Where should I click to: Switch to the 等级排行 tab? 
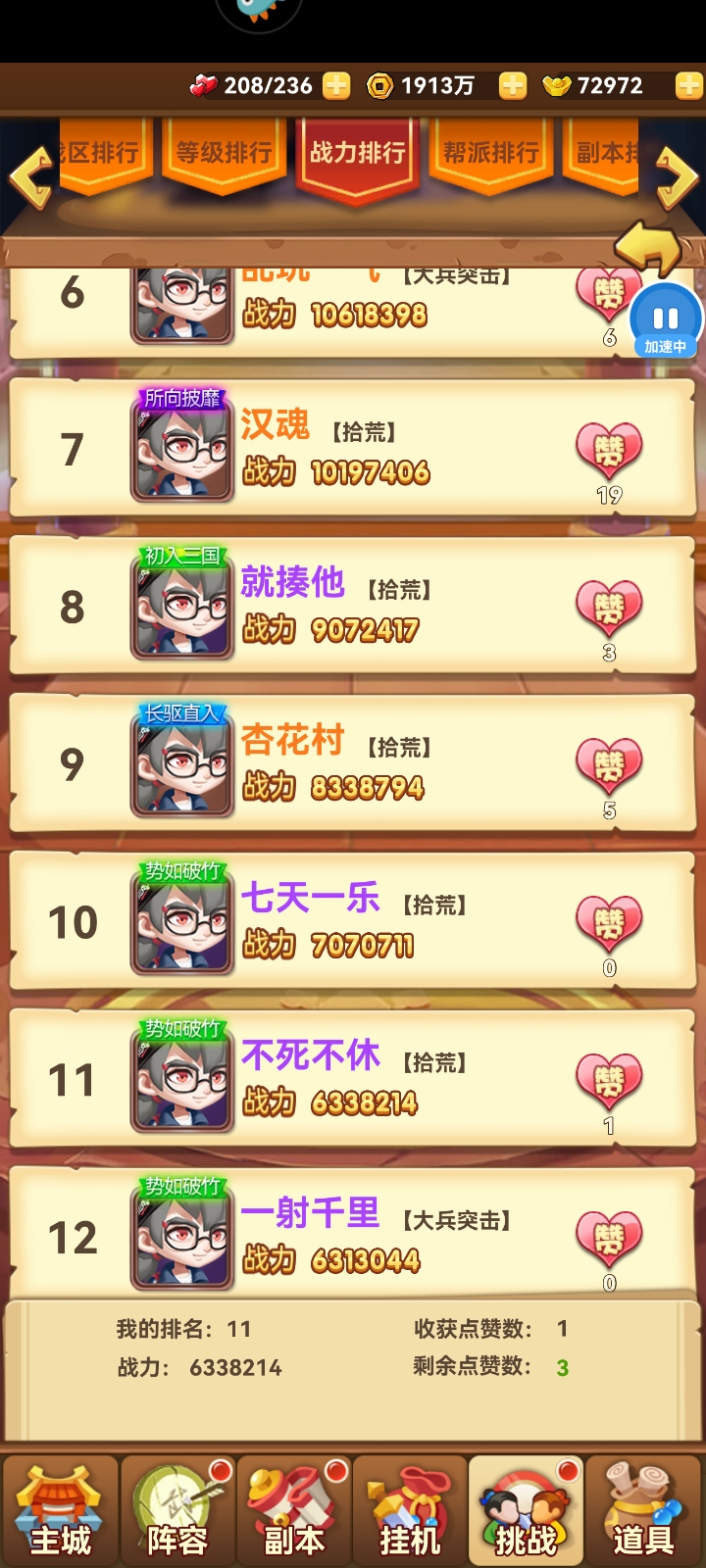pyautogui.click(x=224, y=153)
